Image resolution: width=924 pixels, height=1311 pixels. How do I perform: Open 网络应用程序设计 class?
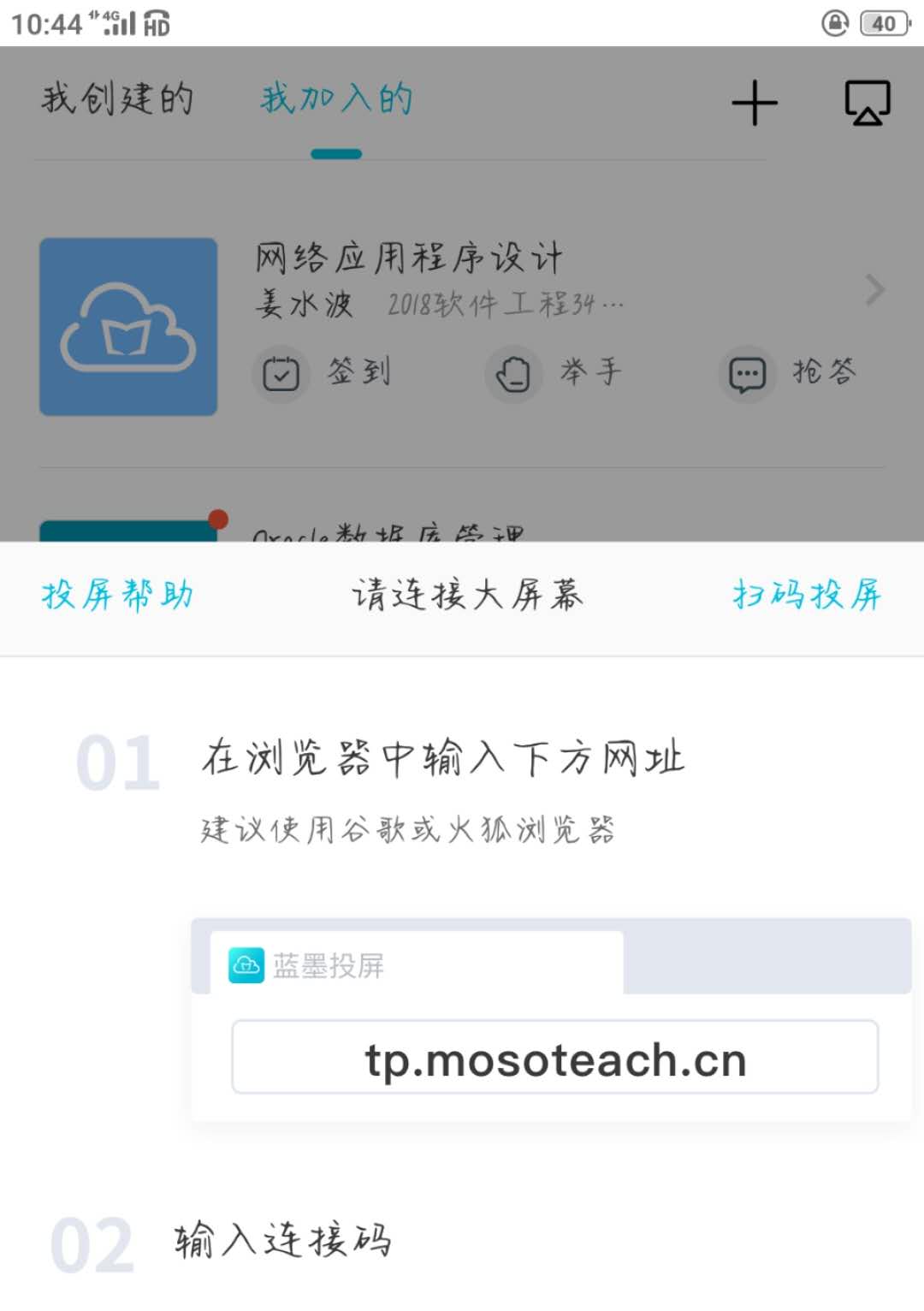pos(409,258)
